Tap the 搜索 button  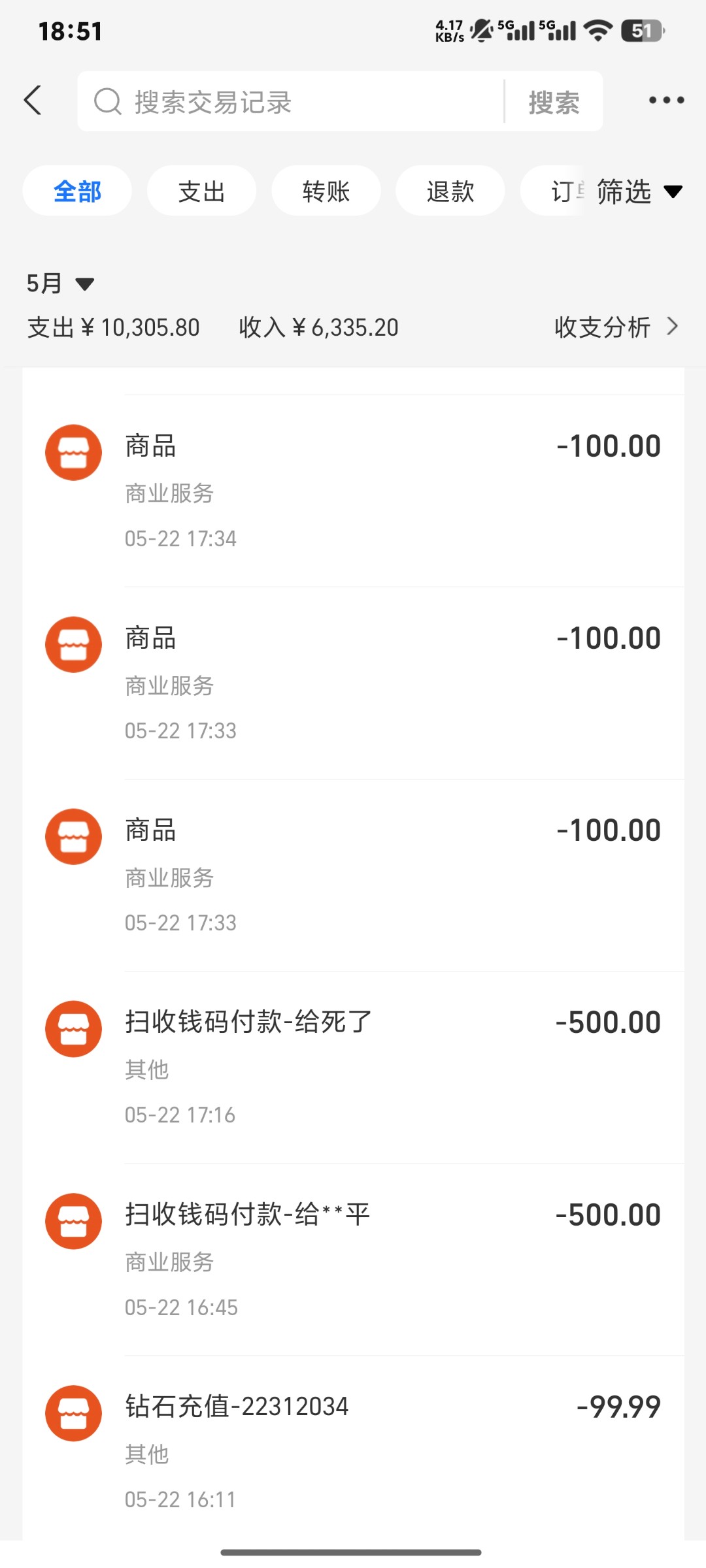tap(554, 102)
